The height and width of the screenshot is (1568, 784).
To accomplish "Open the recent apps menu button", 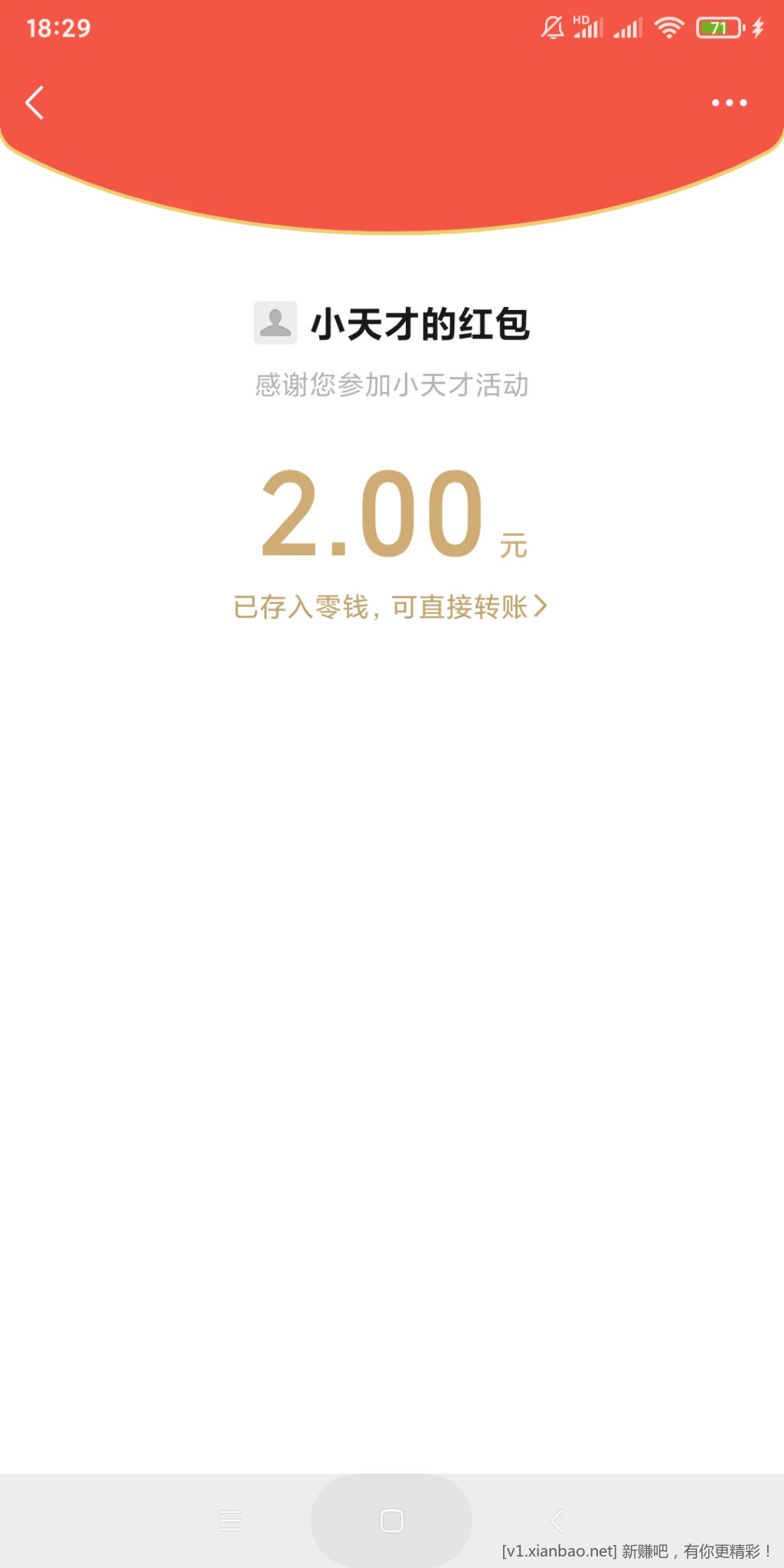I will click(230, 1521).
